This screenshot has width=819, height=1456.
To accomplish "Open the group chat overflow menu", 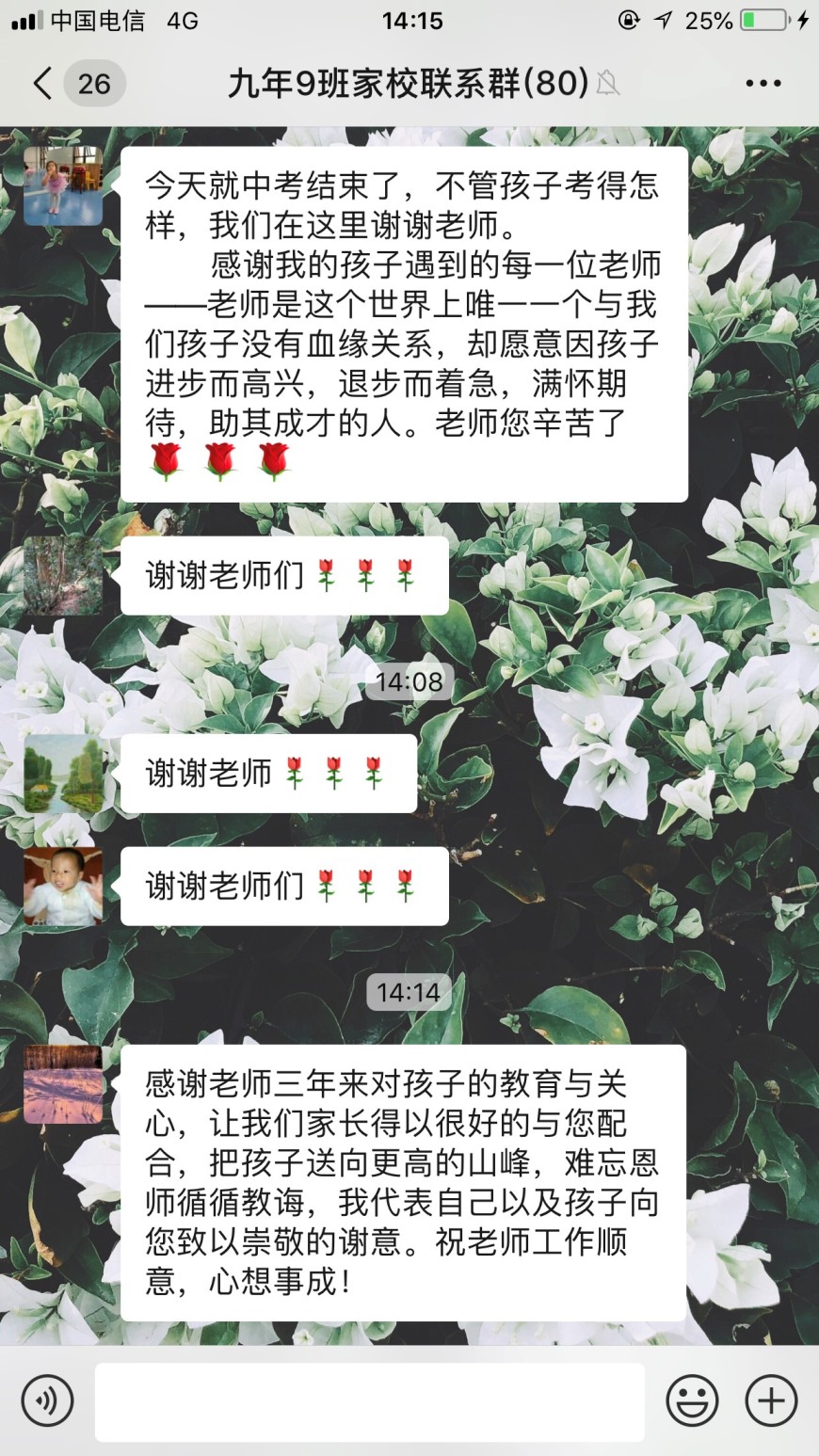I will [x=763, y=84].
